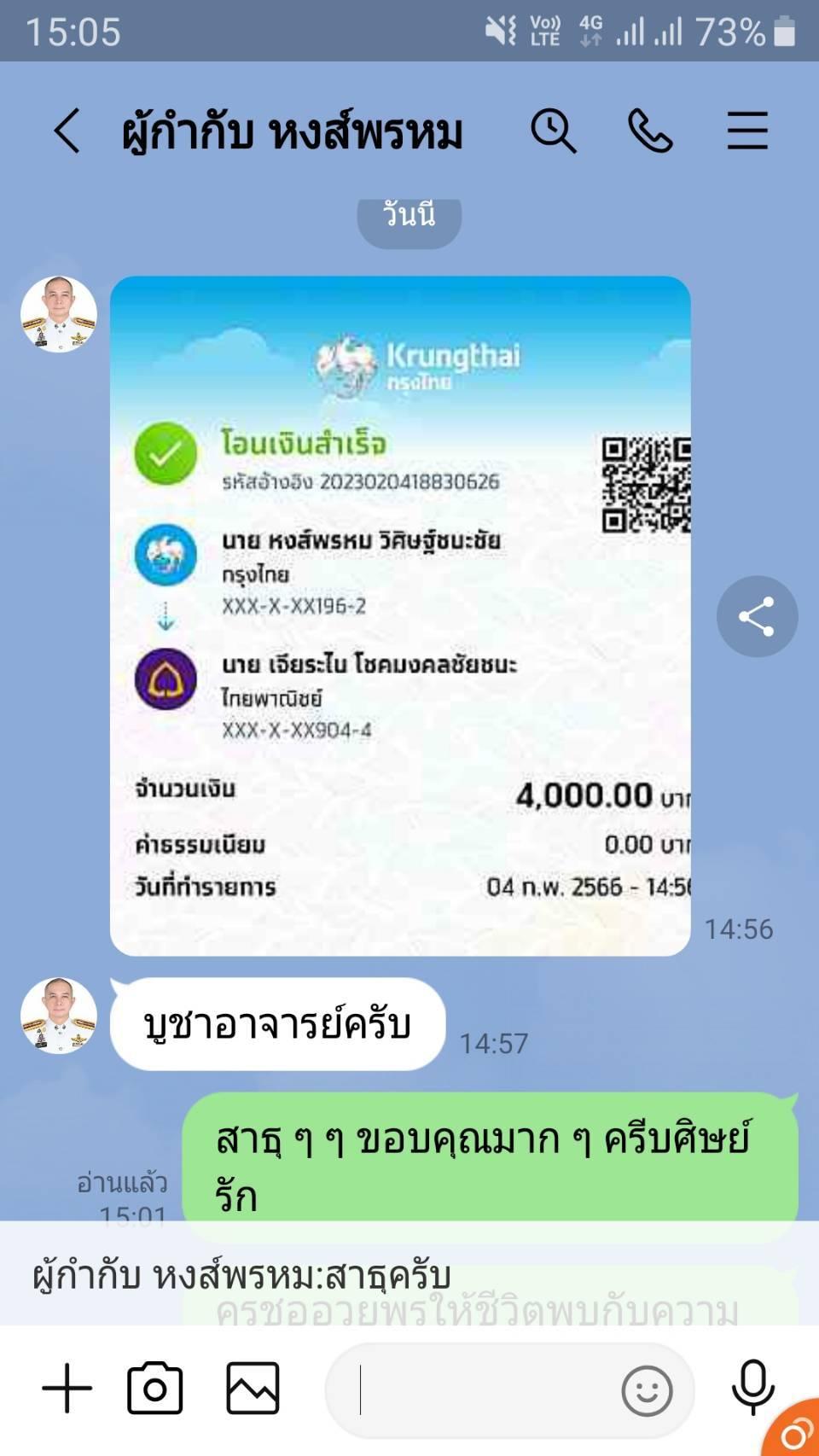Open the photo gallery picker
Viewport: 819px width, 1456px height.
tap(253, 1389)
